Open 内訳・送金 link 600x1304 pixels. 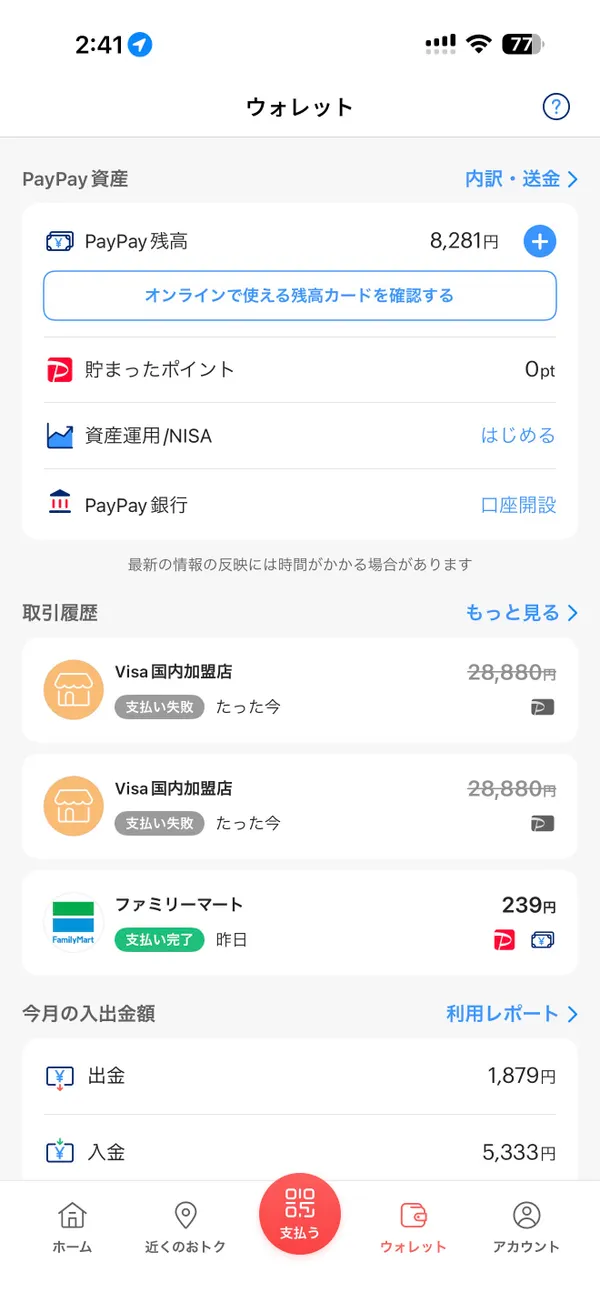click(x=521, y=179)
